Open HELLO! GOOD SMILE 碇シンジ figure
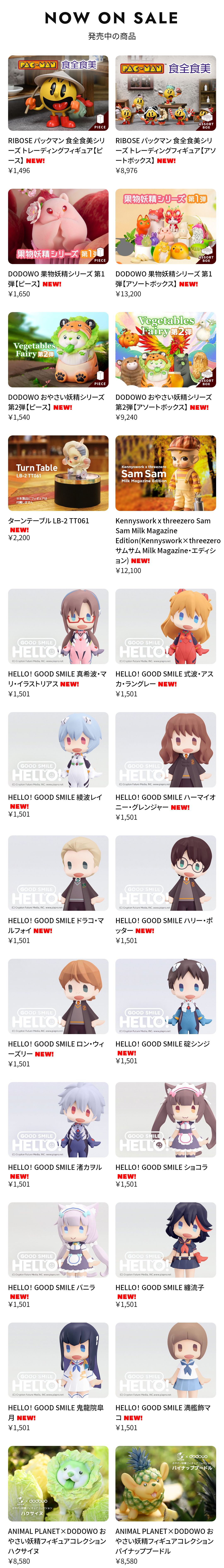Image resolution: width=224 pixels, height=1568 pixels. pos(166,996)
